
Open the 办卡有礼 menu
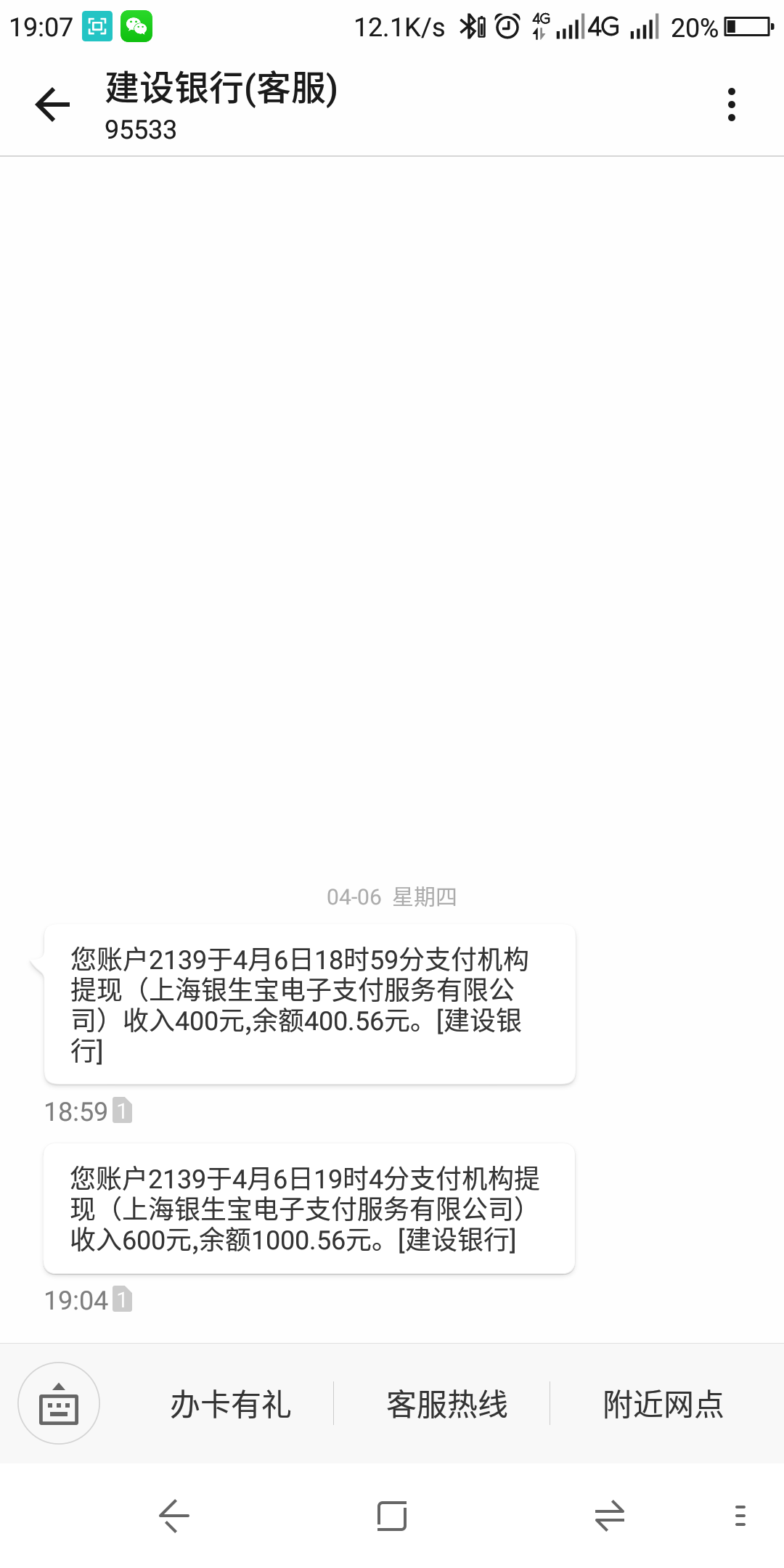click(230, 1404)
